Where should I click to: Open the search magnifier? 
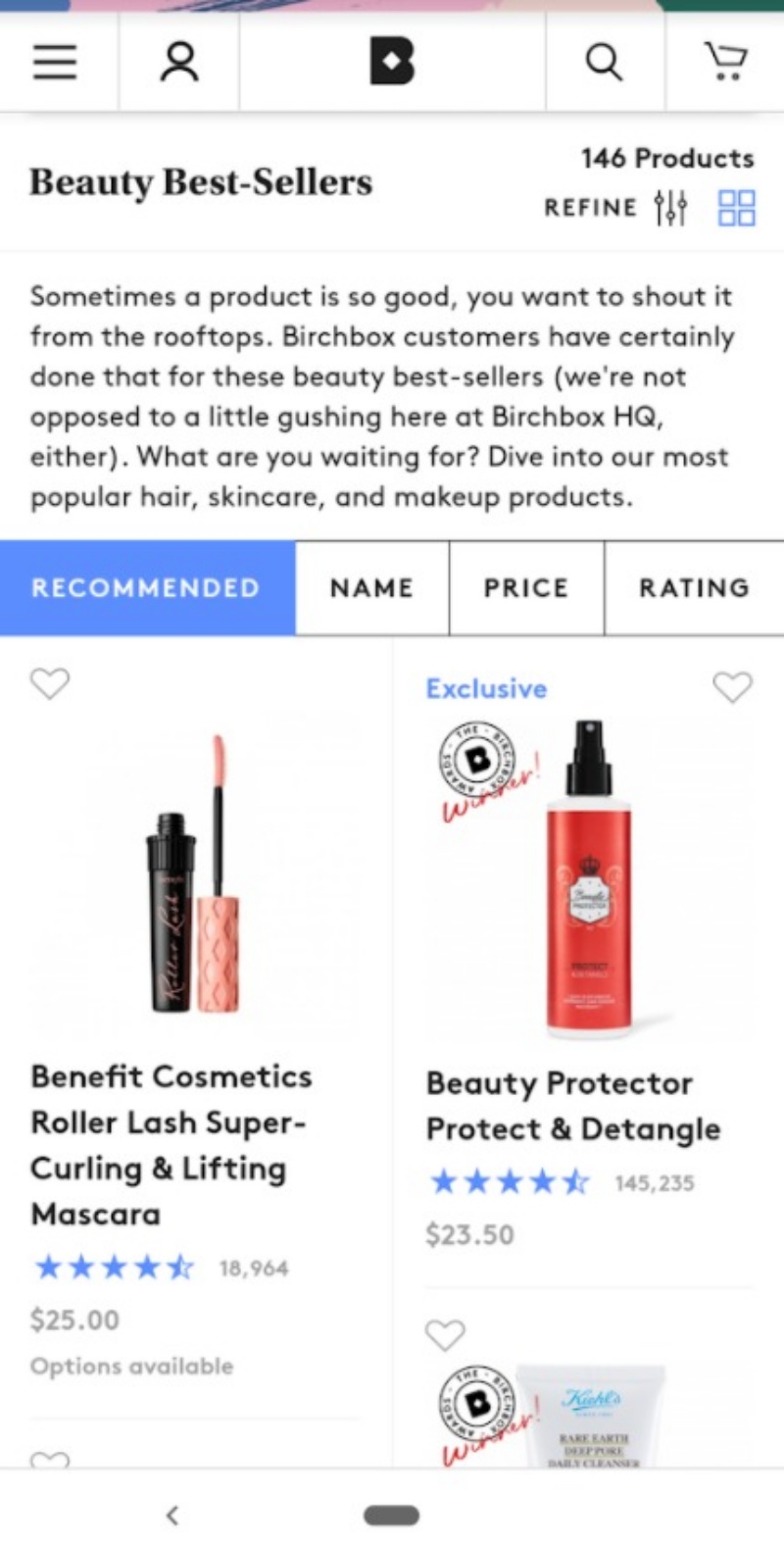(x=604, y=63)
